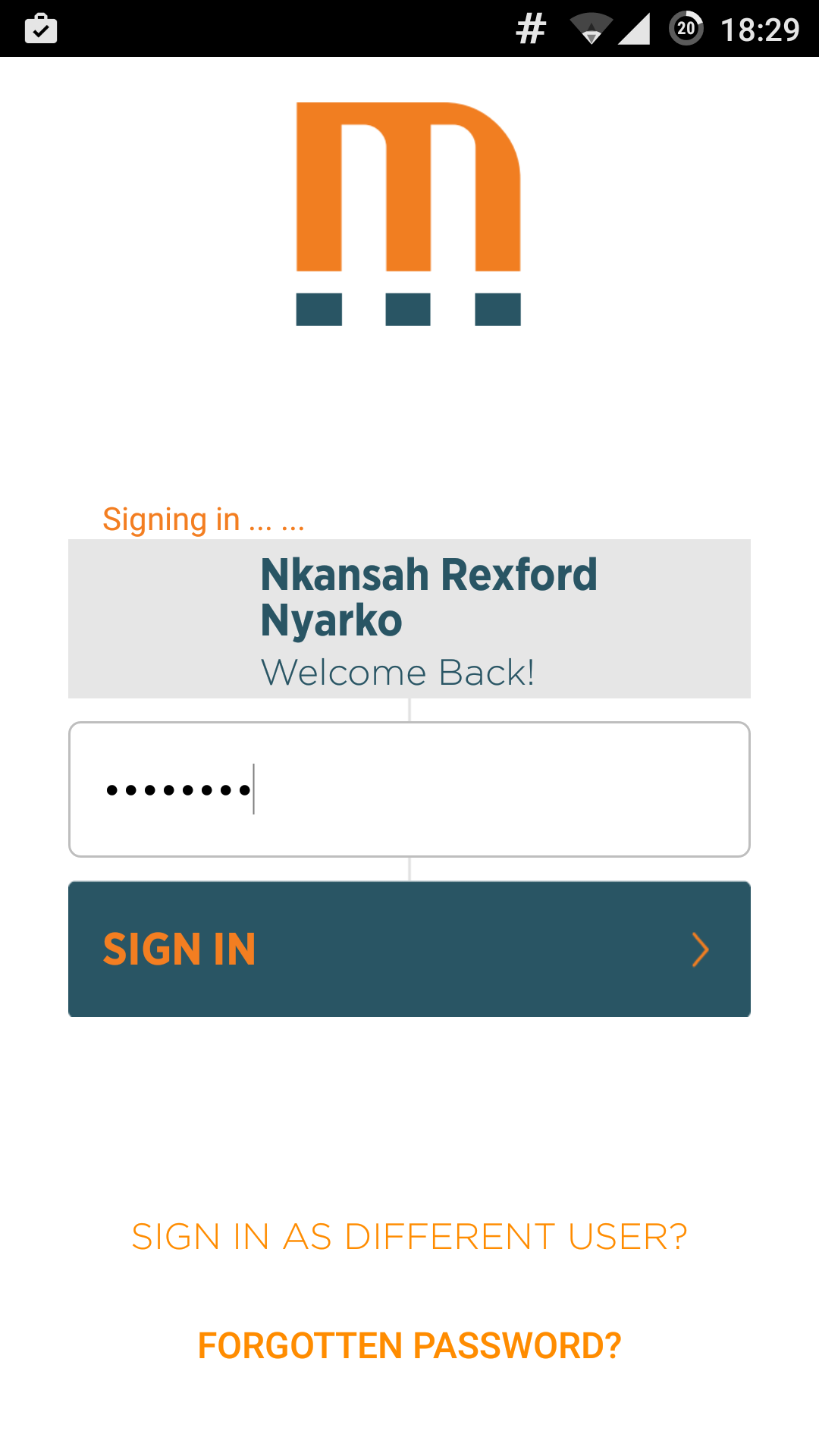Tap the SIGN IN button
The image size is (819, 1456).
click(x=409, y=949)
